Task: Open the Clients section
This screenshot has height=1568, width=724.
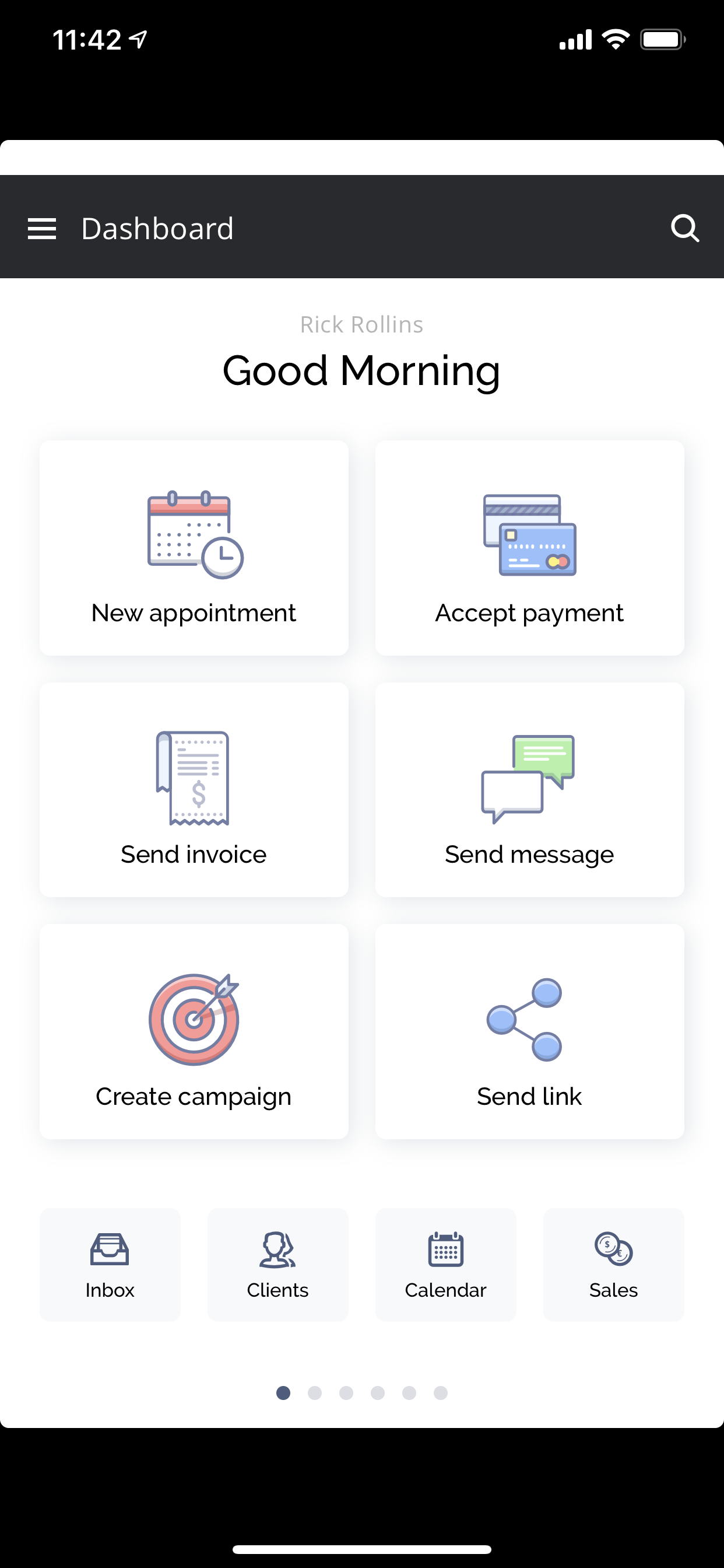Action: click(278, 1265)
